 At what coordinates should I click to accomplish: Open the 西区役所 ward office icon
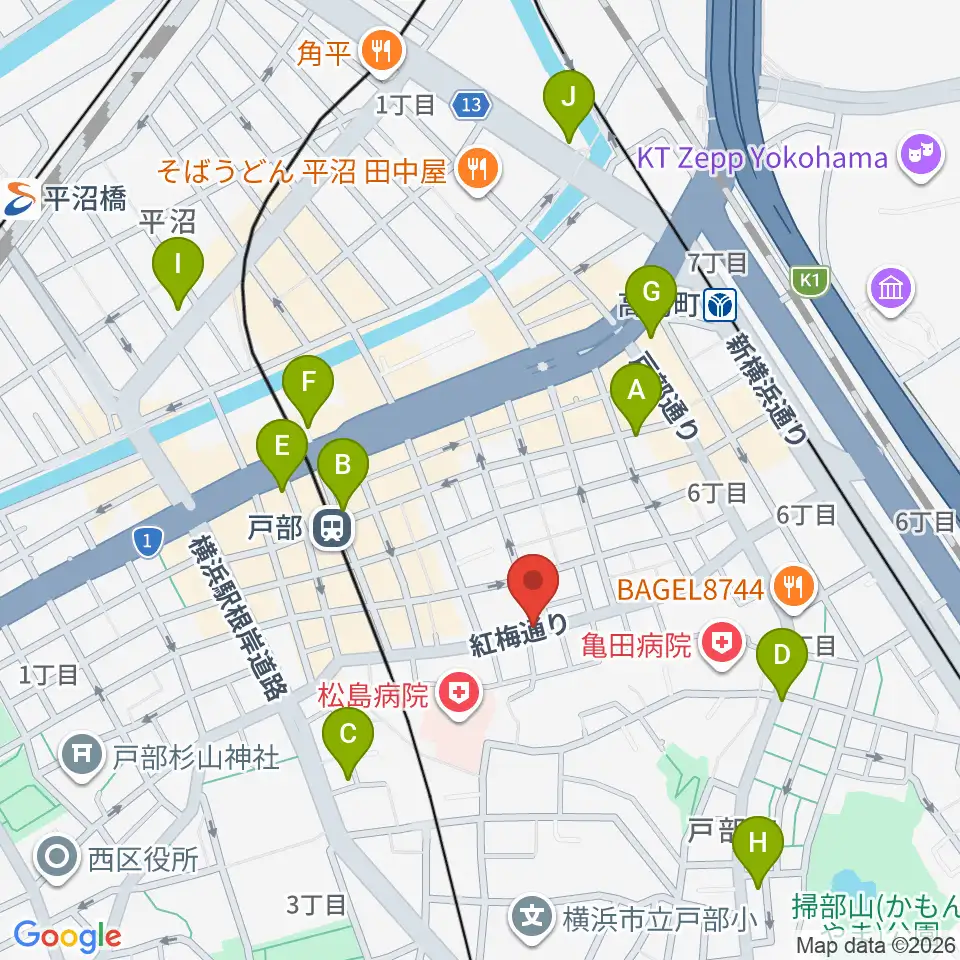[x=57, y=859]
